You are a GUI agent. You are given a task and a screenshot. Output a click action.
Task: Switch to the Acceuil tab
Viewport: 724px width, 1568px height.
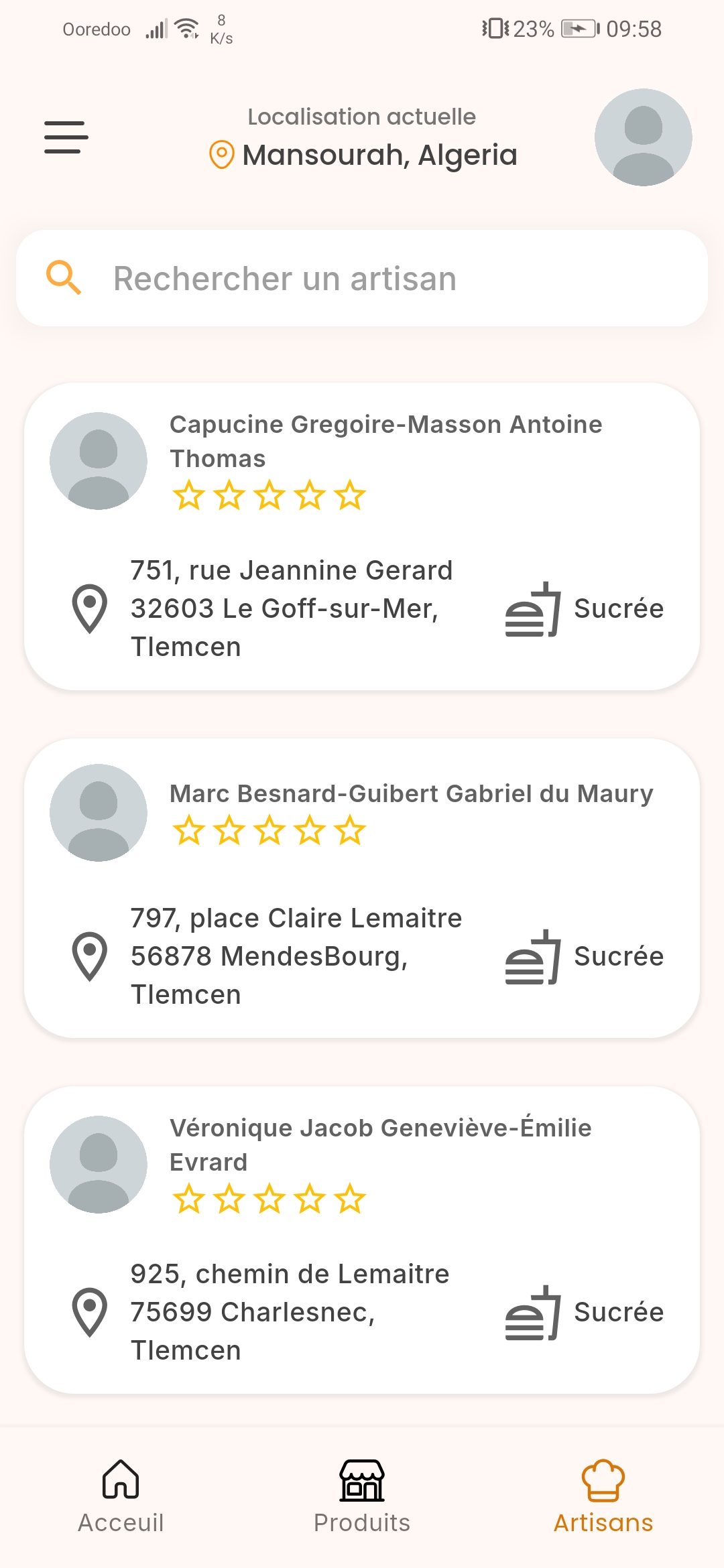(x=121, y=1497)
